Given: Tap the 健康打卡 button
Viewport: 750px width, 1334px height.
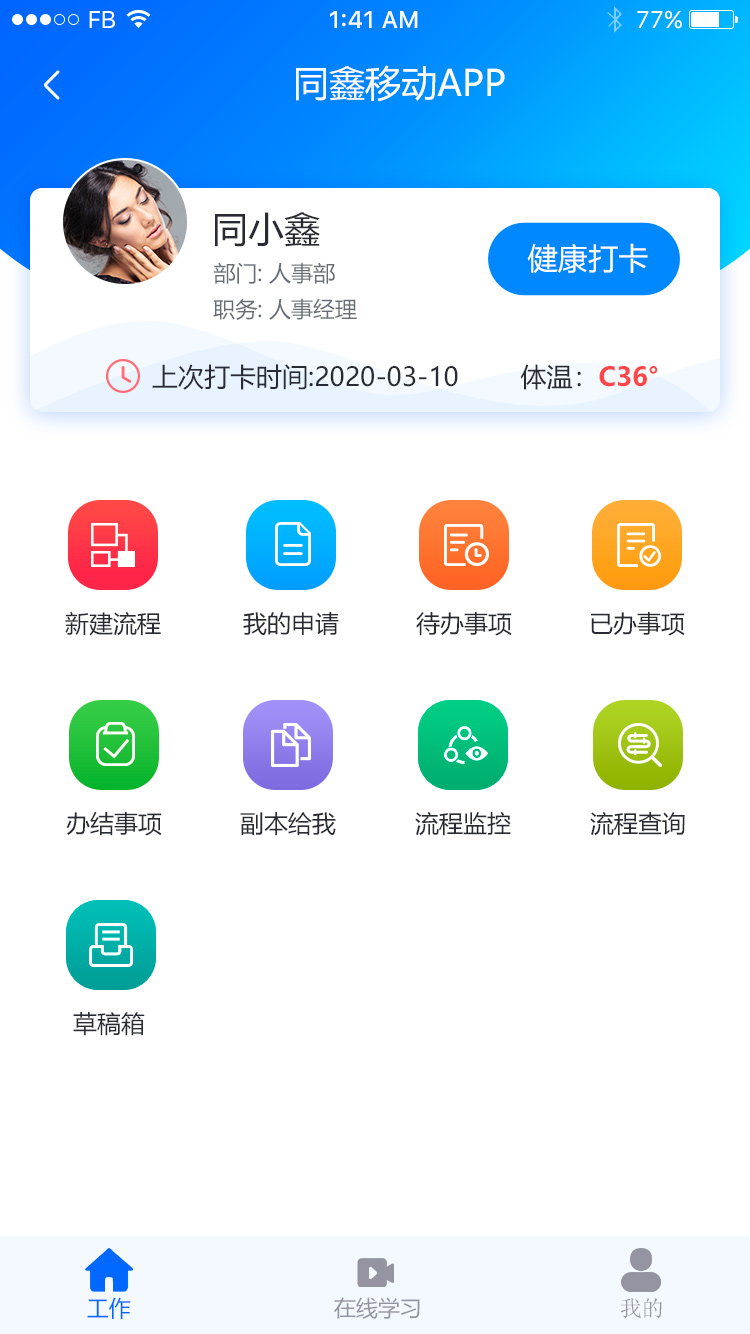Looking at the screenshot, I should (x=584, y=259).
